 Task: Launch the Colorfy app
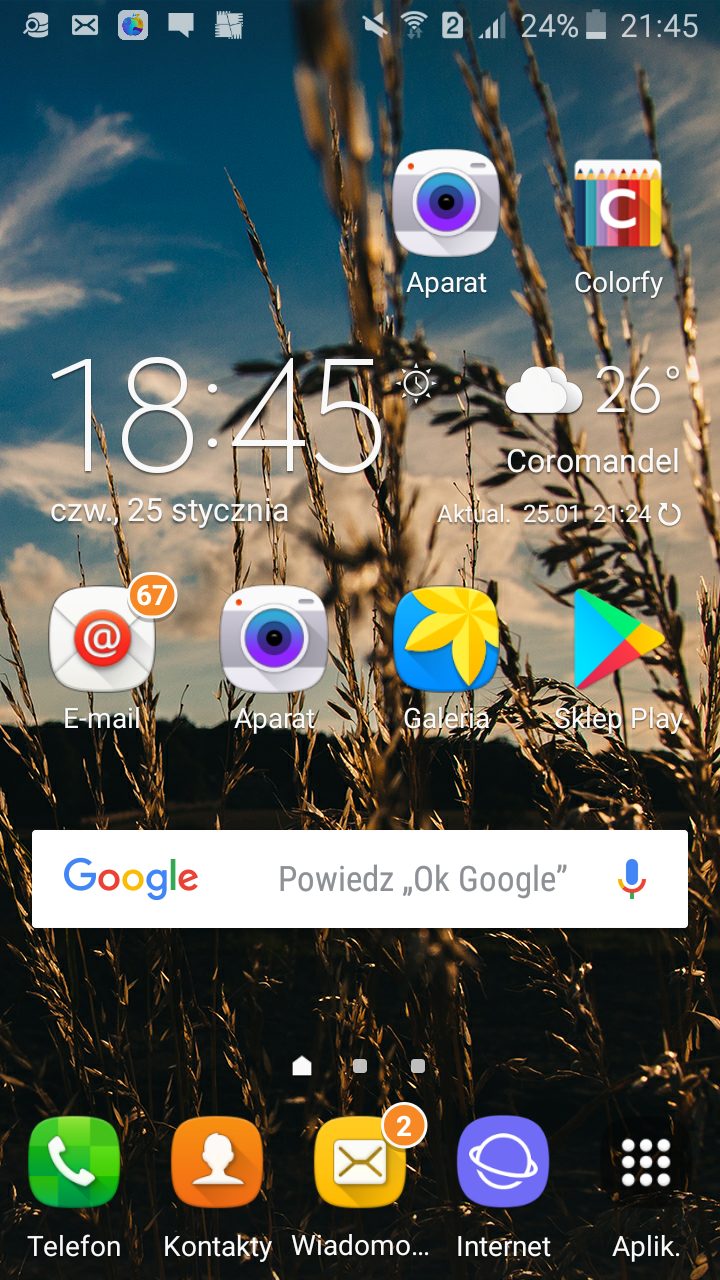click(x=618, y=205)
